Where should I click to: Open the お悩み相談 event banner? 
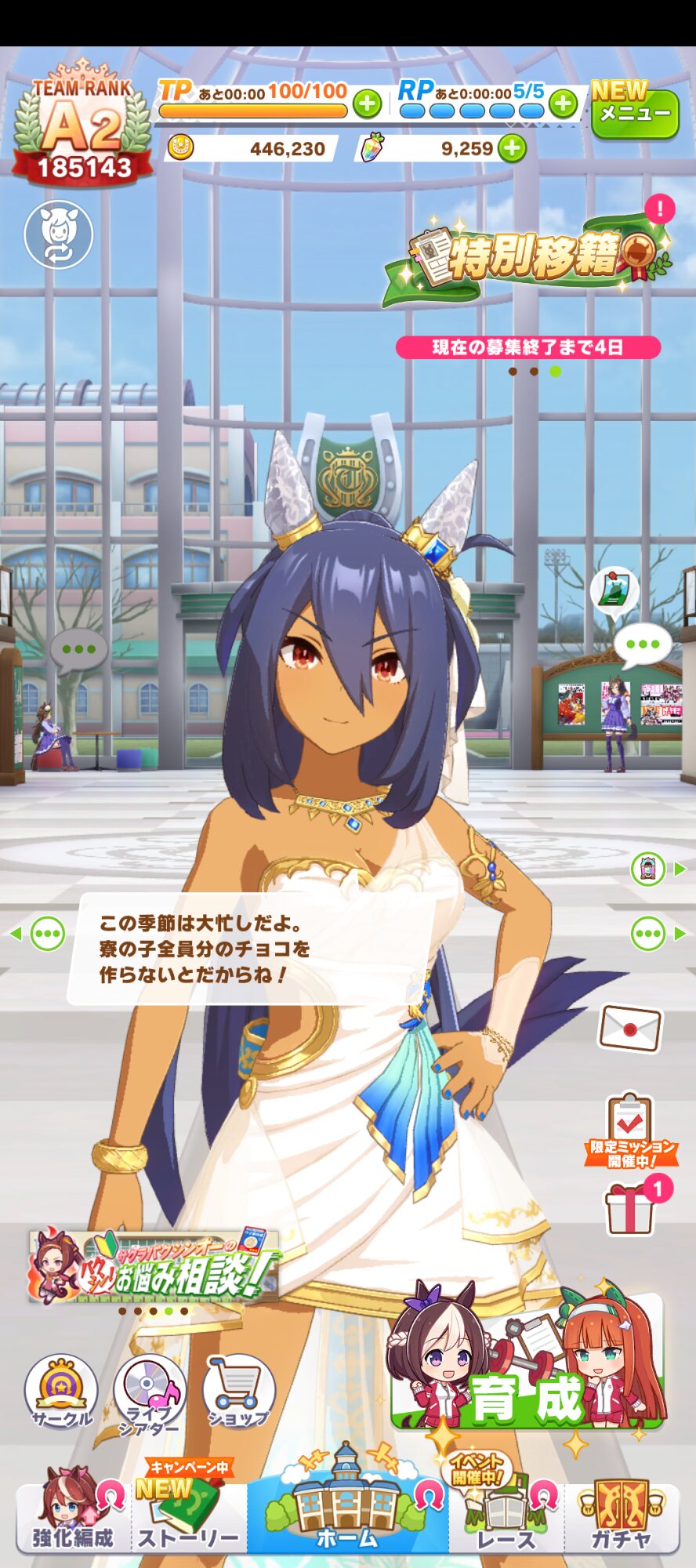click(154, 1265)
